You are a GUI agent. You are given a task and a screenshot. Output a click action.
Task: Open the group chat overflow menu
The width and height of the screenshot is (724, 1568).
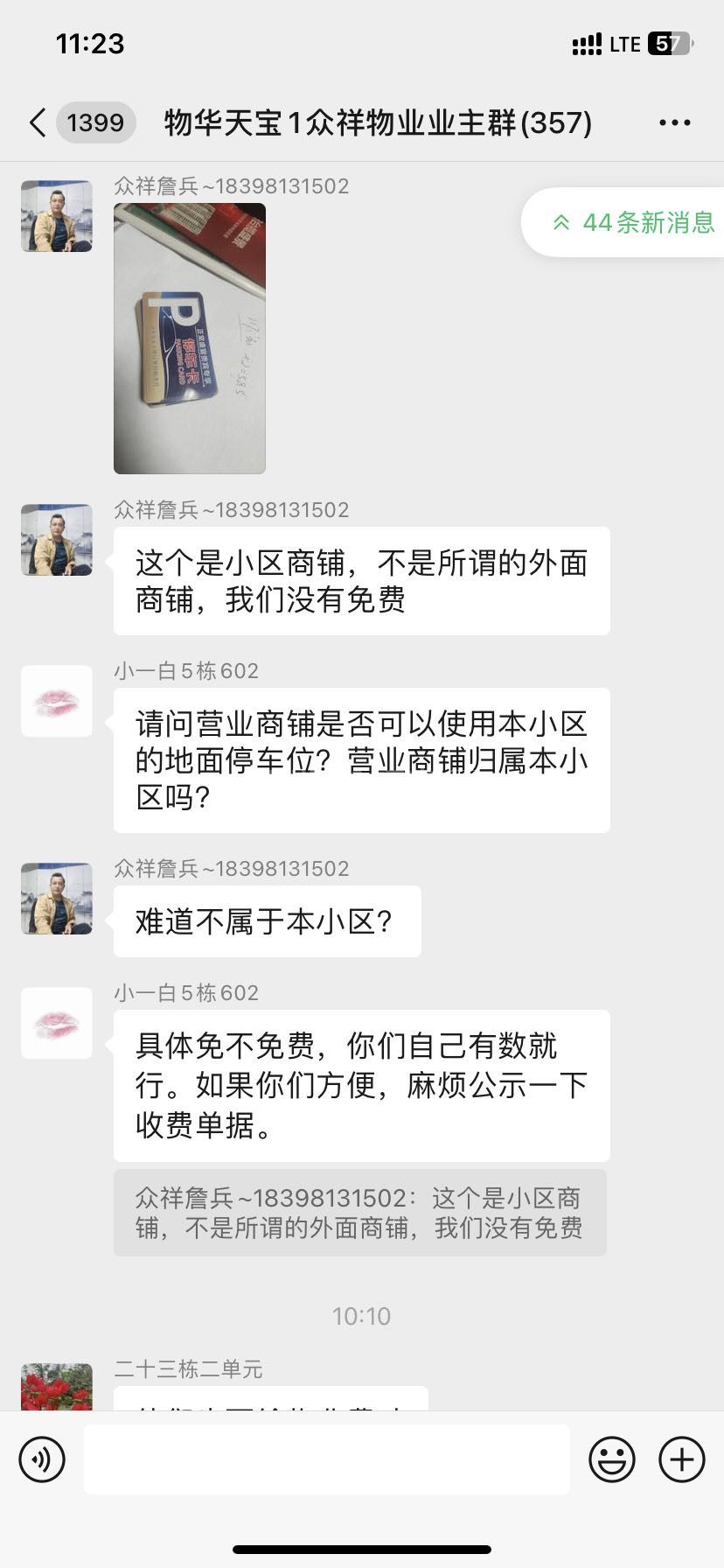pyautogui.click(x=674, y=122)
